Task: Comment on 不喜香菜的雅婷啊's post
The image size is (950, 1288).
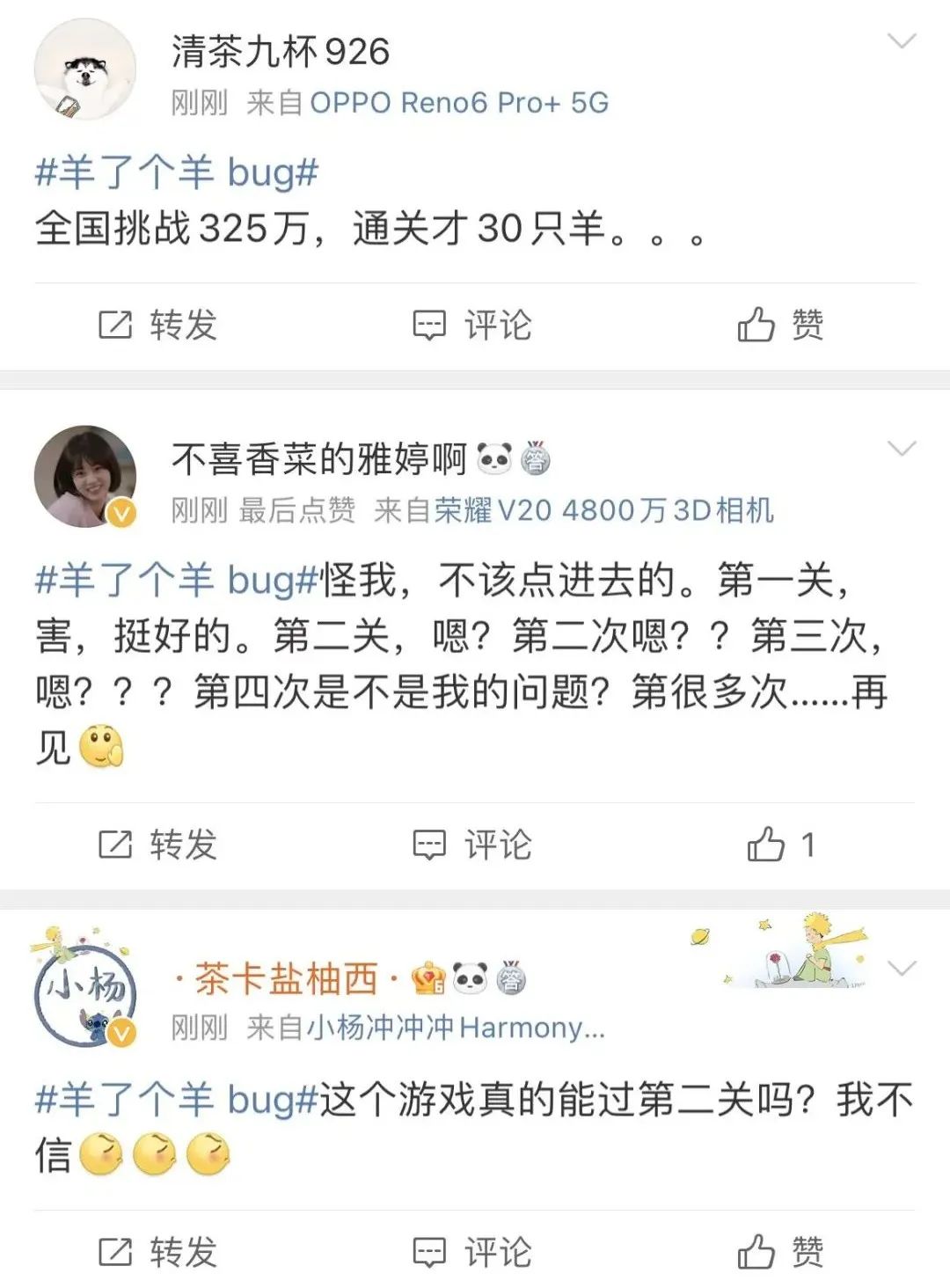Action: click(x=473, y=845)
